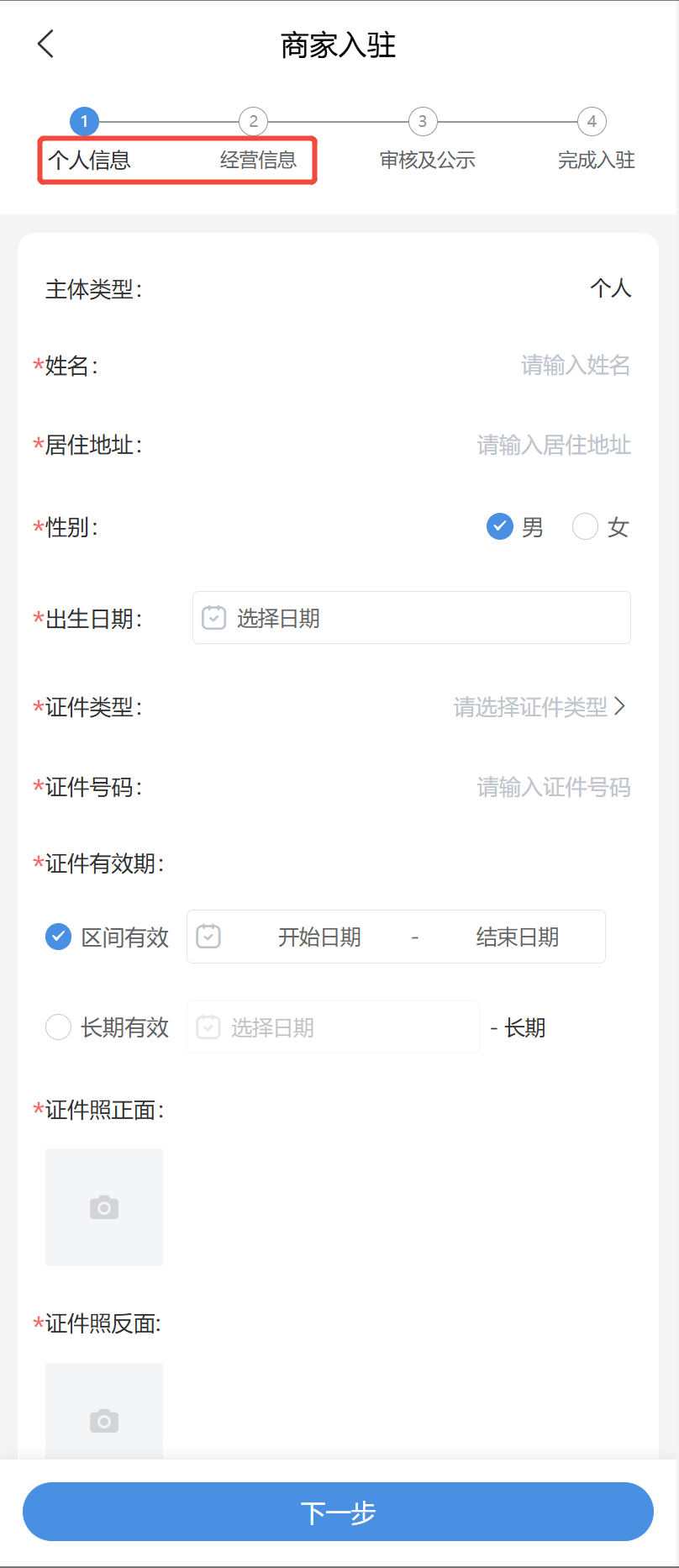Choose the 区间有效 validity option
679x1568 pixels.
(59, 937)
